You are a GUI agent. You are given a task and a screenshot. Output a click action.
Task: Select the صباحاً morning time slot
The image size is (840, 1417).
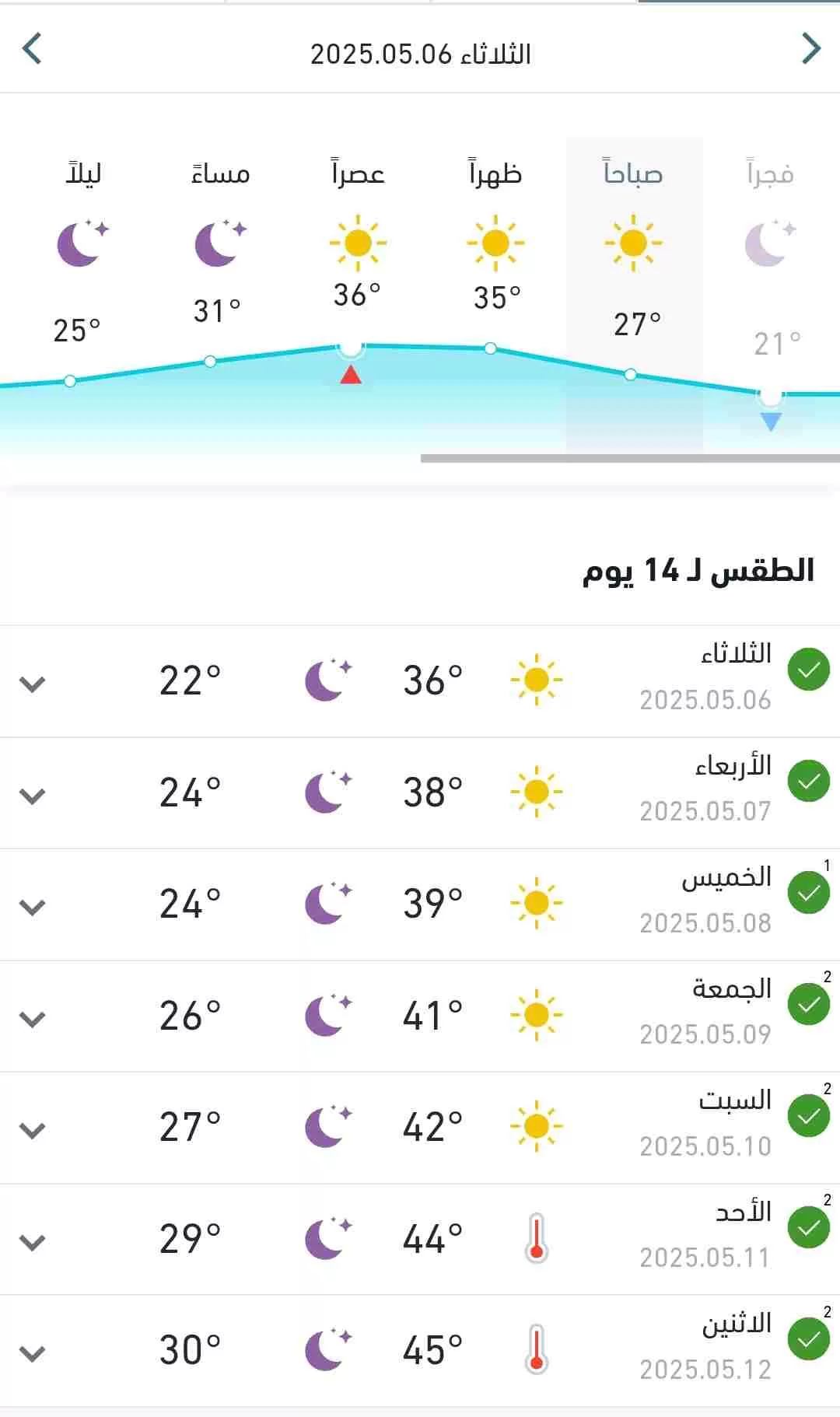point(635,296)
